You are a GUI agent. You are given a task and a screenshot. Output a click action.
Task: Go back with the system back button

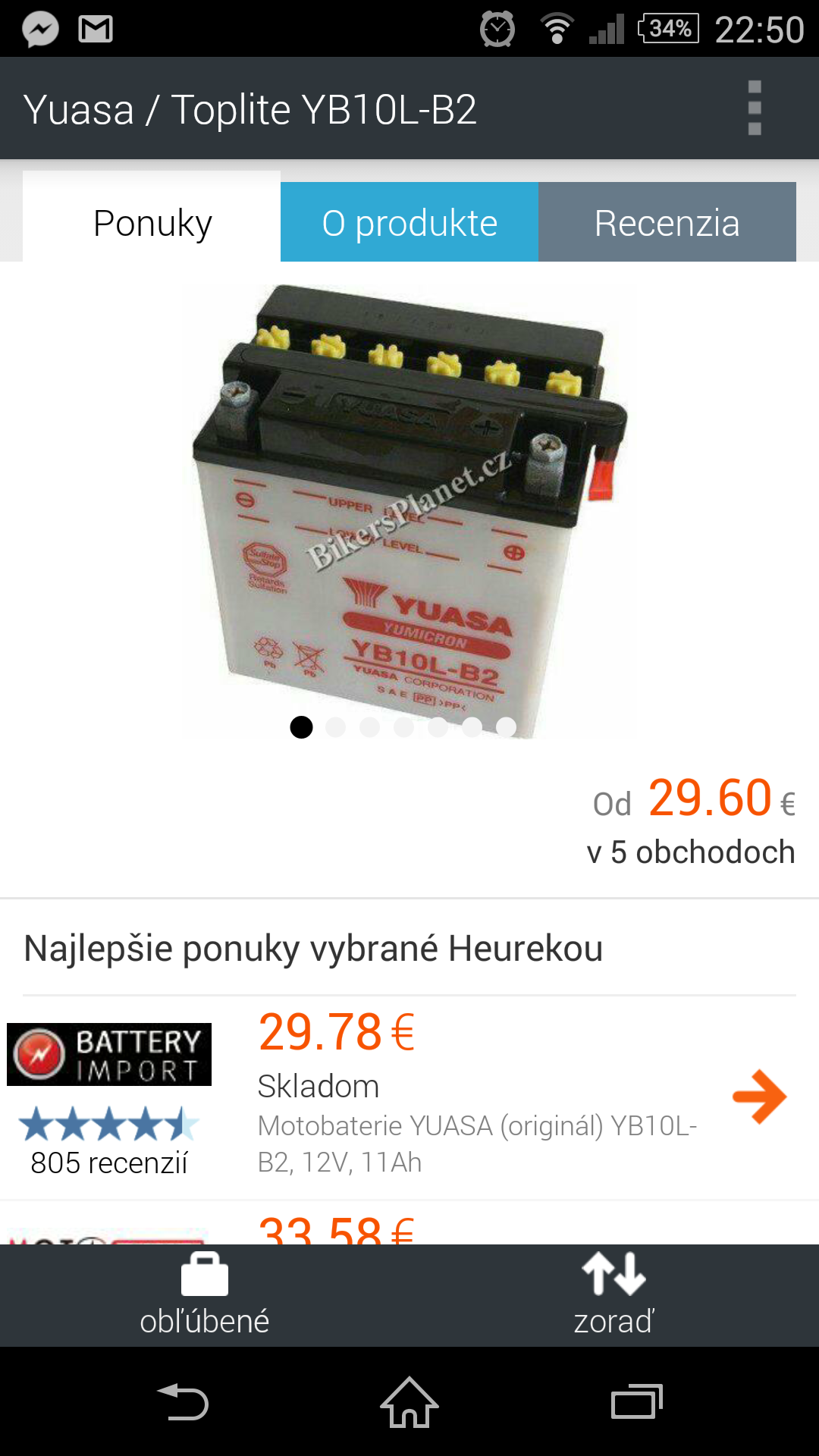[183, 1401]
